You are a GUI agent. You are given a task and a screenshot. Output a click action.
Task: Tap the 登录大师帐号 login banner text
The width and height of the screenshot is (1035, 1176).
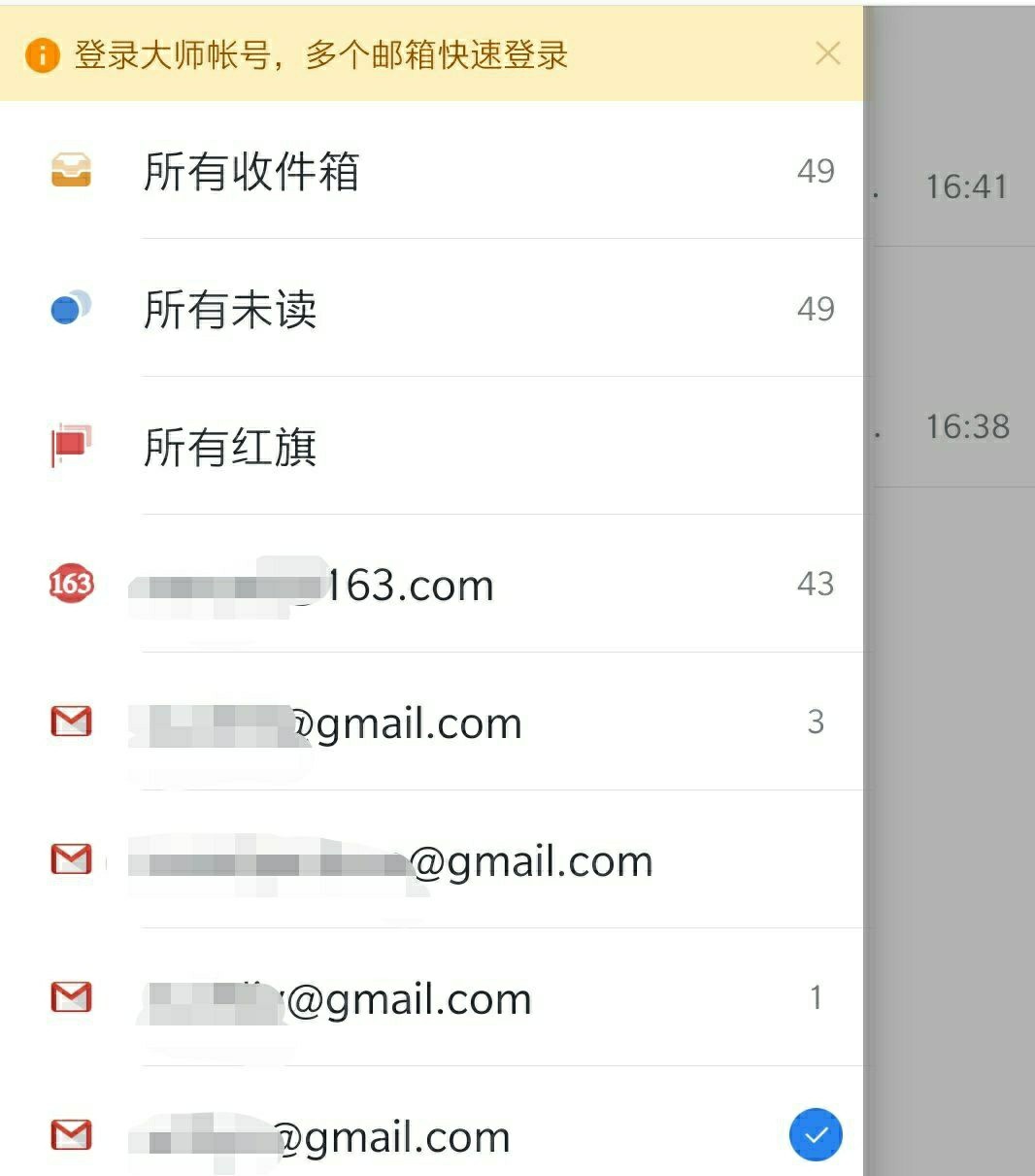pyautogui.click(x=320, y=54)
